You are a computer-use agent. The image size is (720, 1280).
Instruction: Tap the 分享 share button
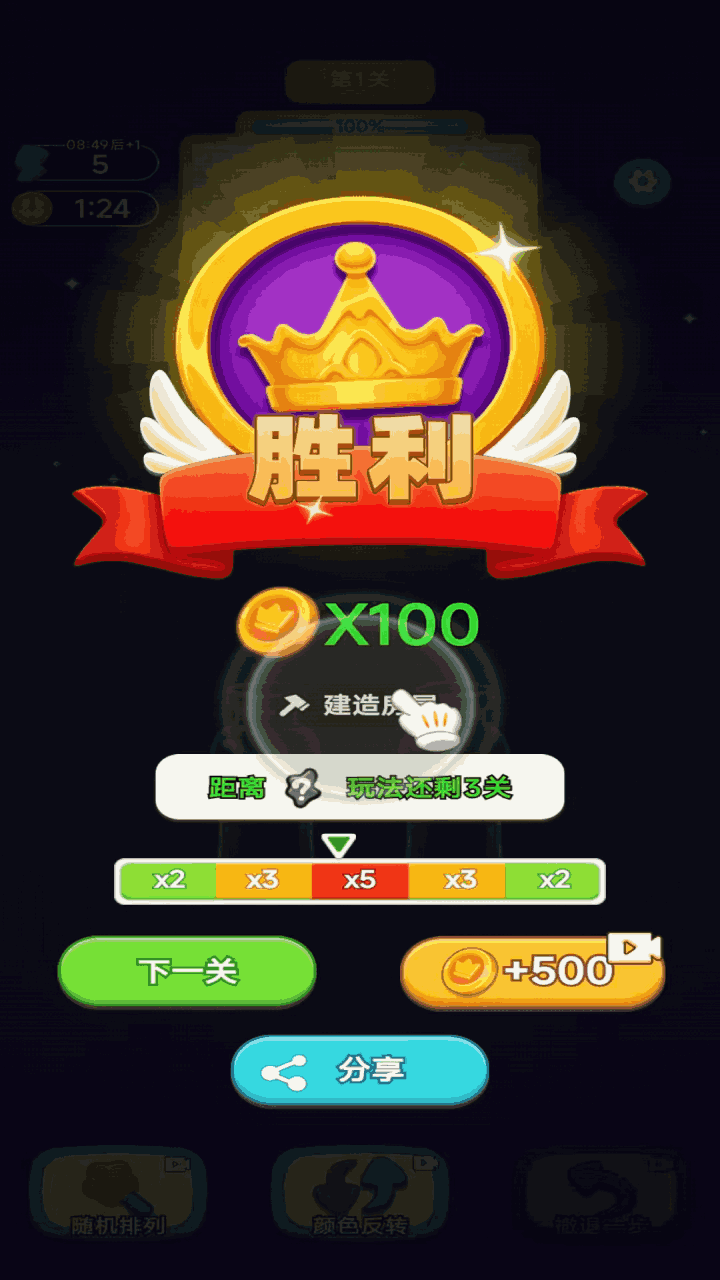pos(360,1071)
